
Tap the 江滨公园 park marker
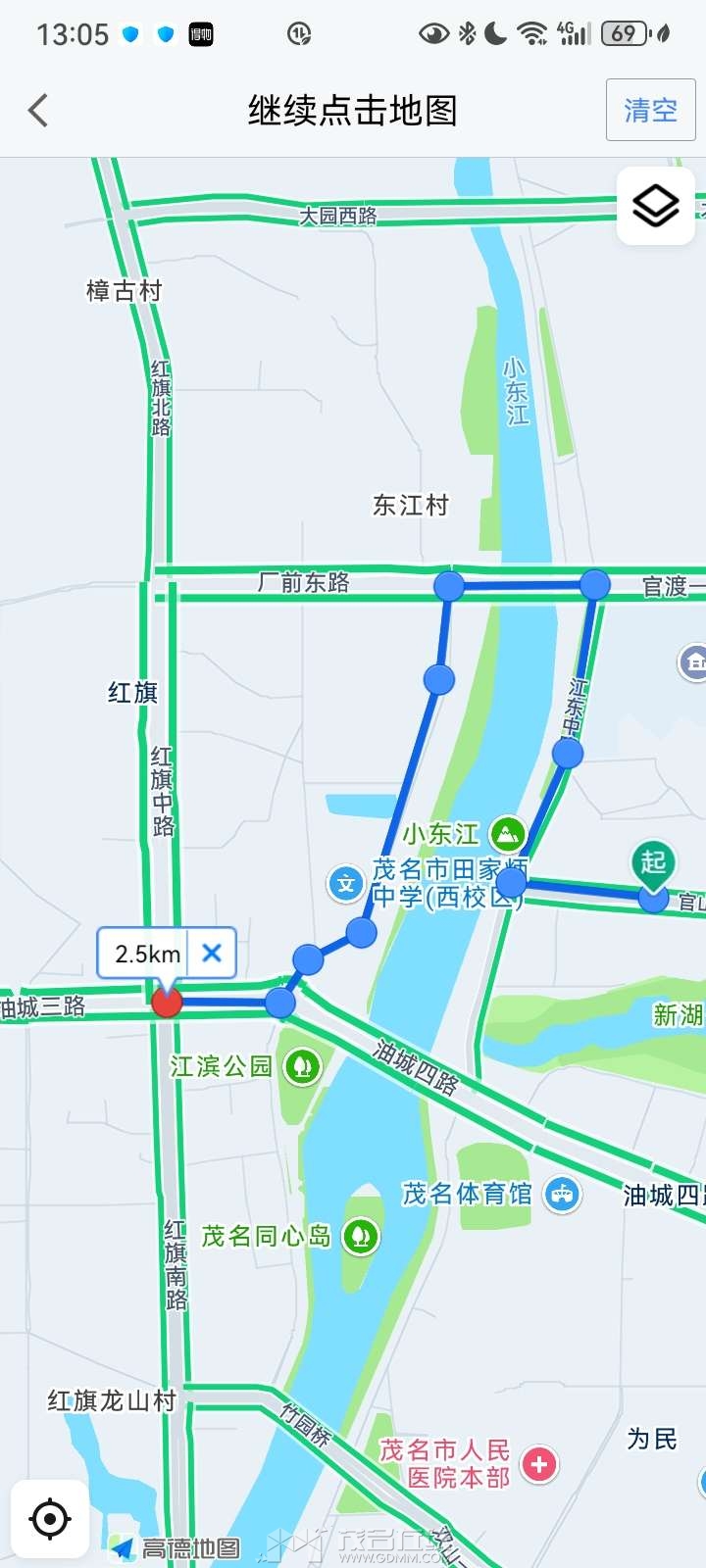(x=302, y=1066)
